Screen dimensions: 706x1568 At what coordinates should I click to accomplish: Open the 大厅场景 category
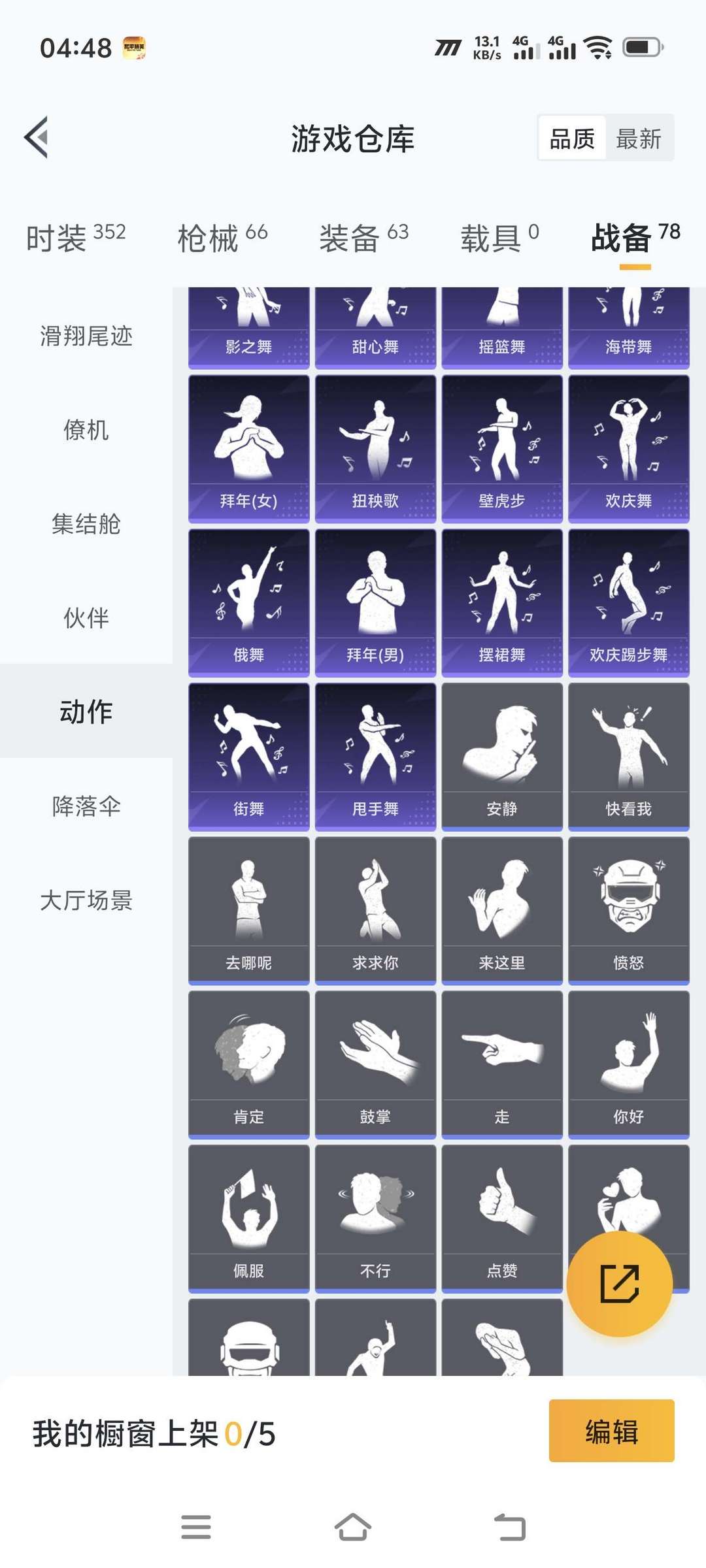pos(86,900)
